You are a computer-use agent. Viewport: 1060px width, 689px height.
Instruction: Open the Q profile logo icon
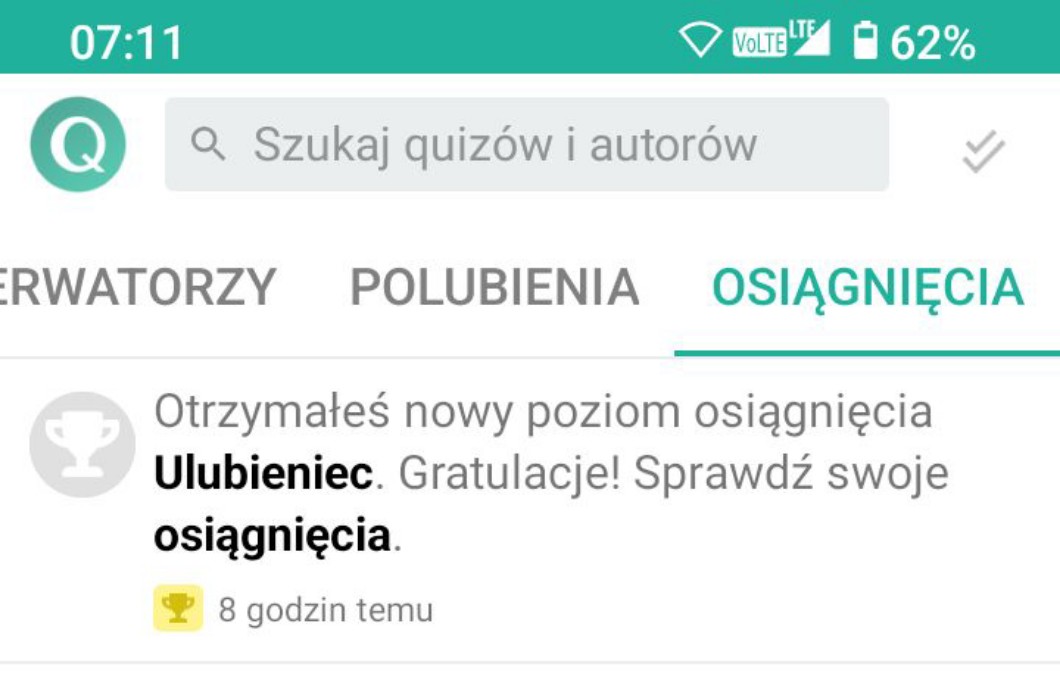pos(78,145)
